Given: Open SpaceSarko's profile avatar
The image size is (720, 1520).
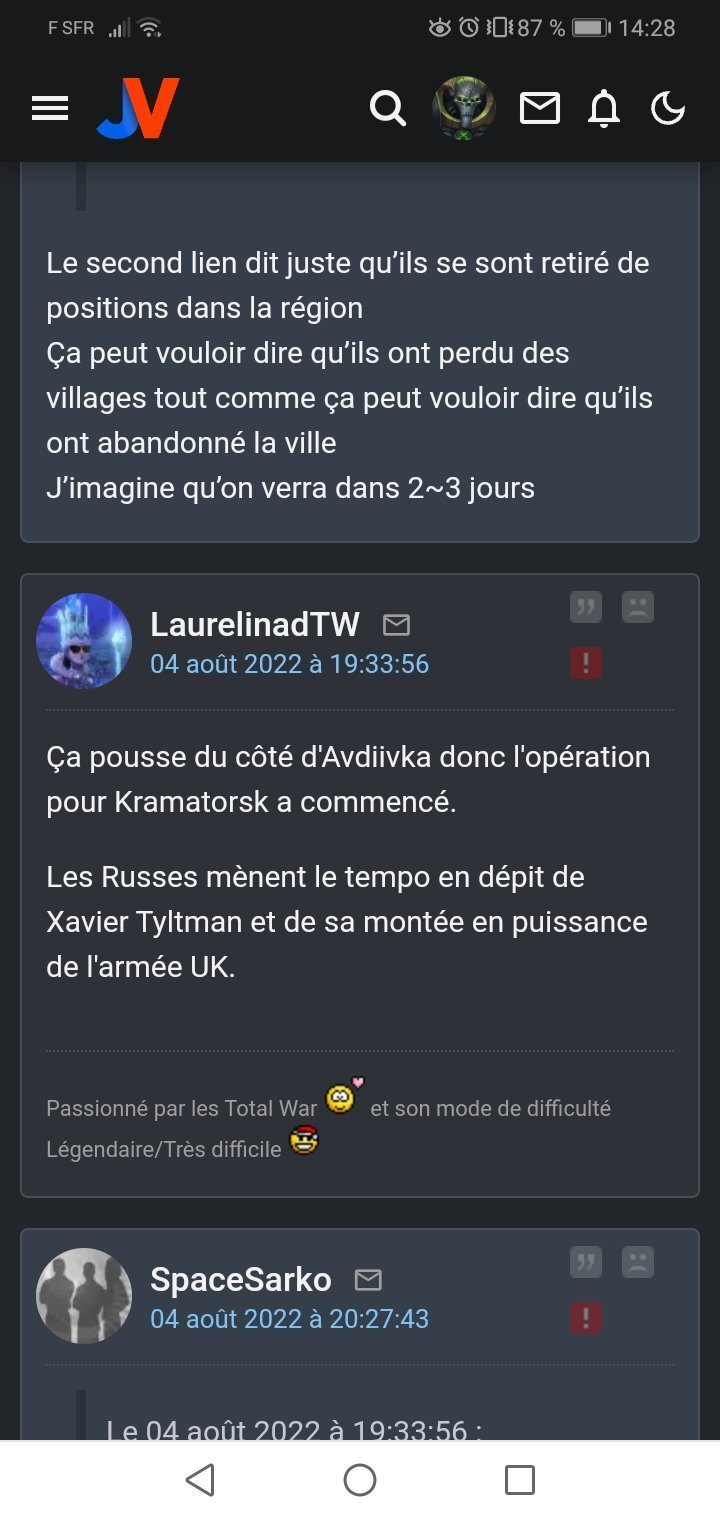Looking at the screenshot, I should tap(84, 1296).
